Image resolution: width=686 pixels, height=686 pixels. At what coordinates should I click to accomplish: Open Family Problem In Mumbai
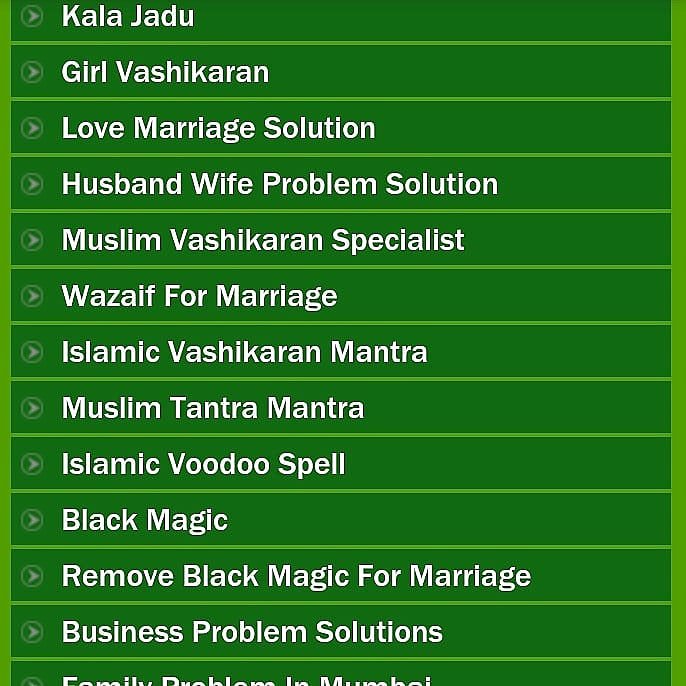(x=246, y=679)
